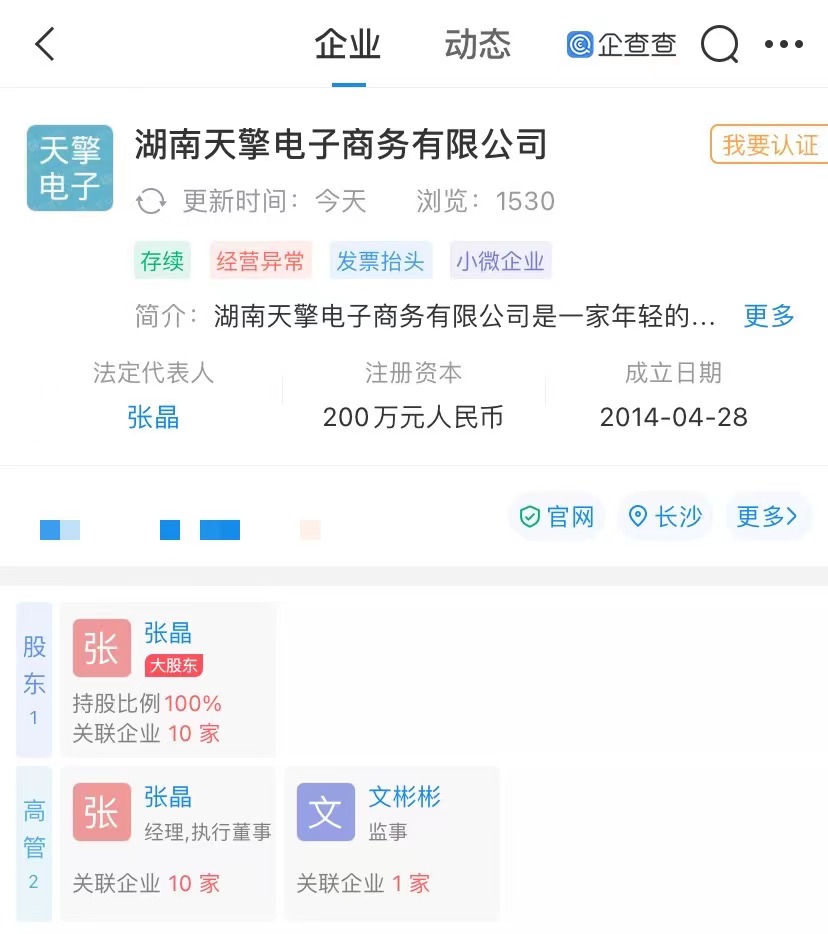Stay on the 企业 tab
The width and height of the screenshot is (828, 934).
click(x=347, y=44)
